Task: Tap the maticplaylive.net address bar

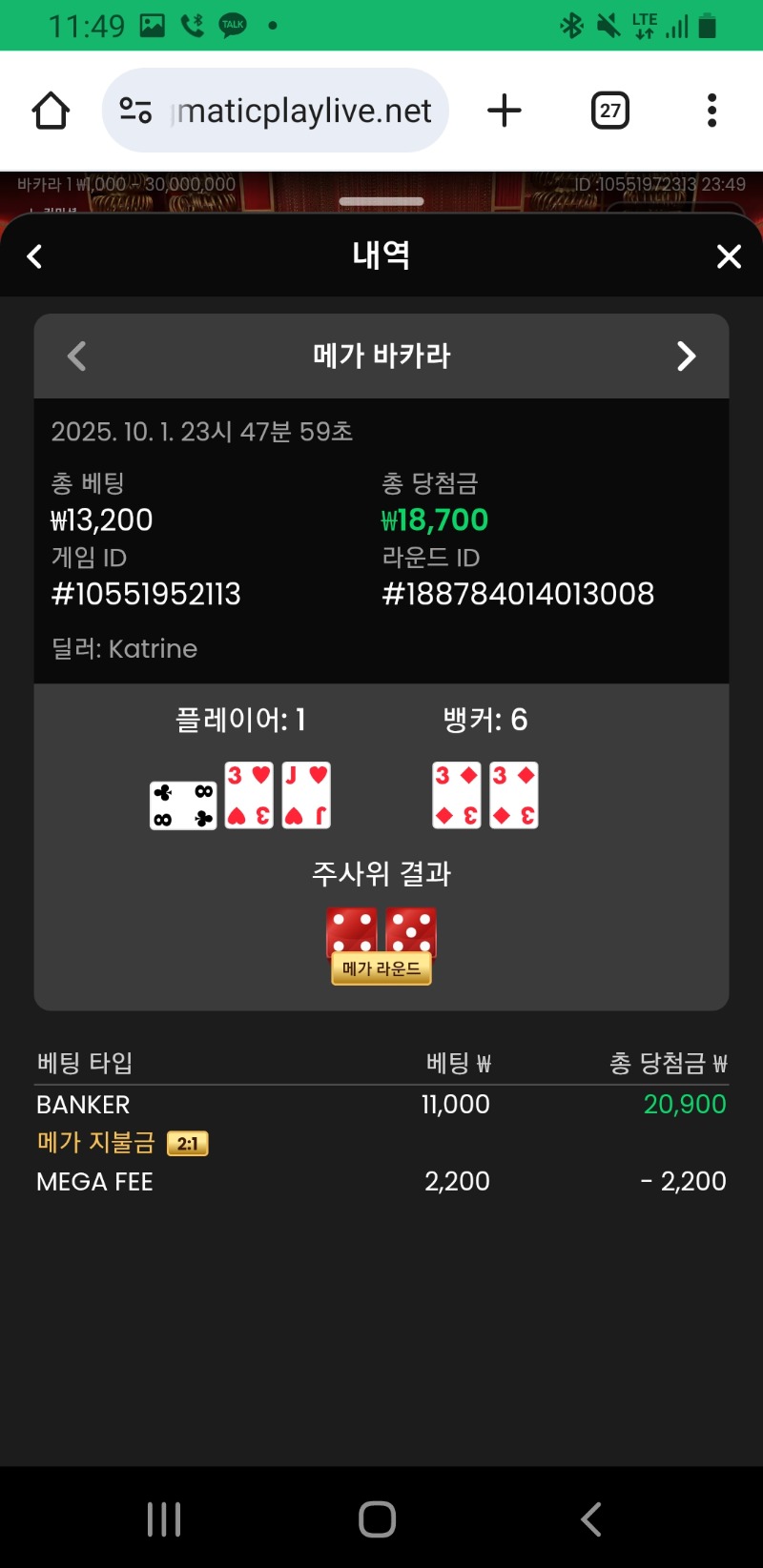Action: click(303, 111)
